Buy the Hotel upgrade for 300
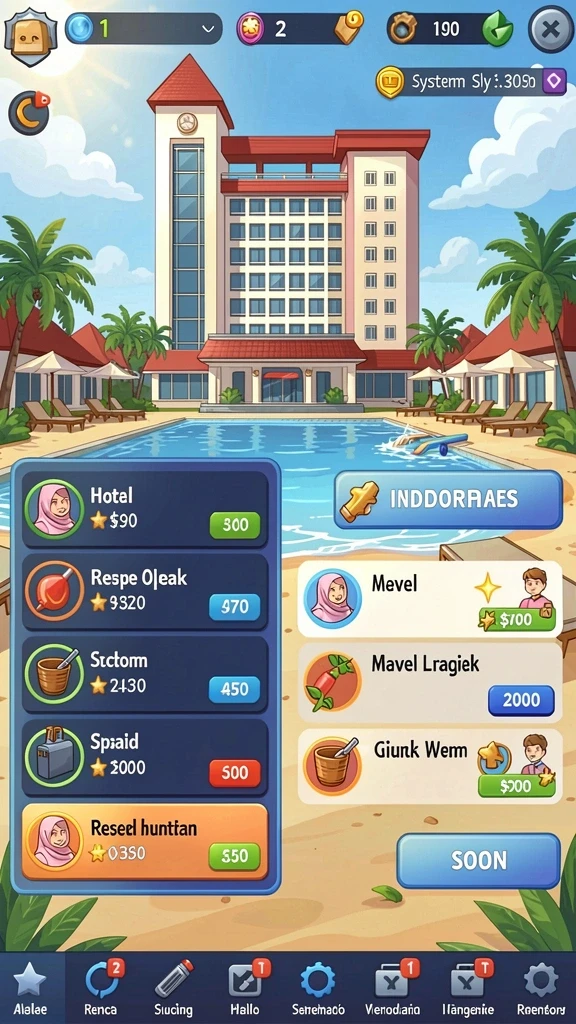The image size is (576, 1024). click(234, 525)
